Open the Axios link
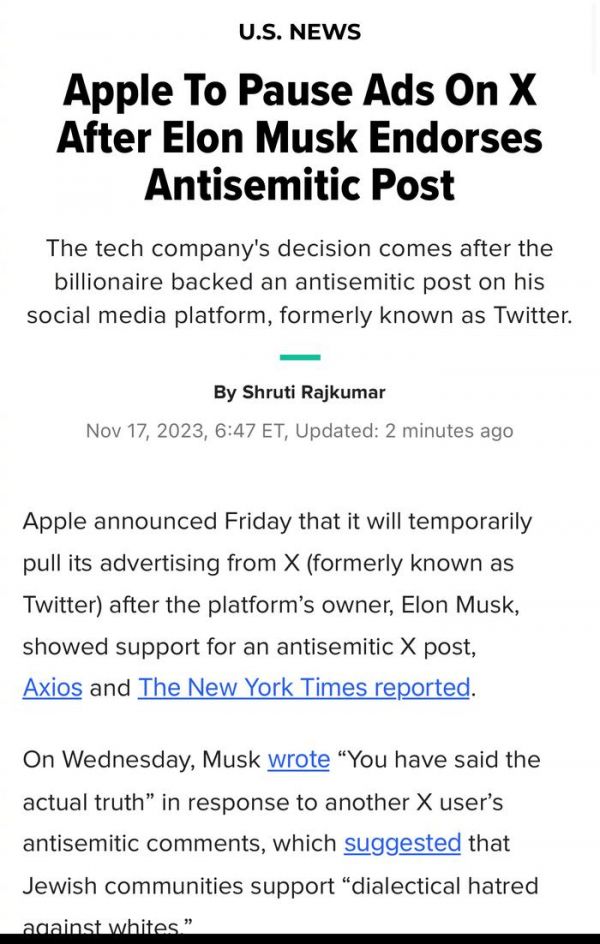This screenshot has height=944, width=600. (x=52, y=688)
